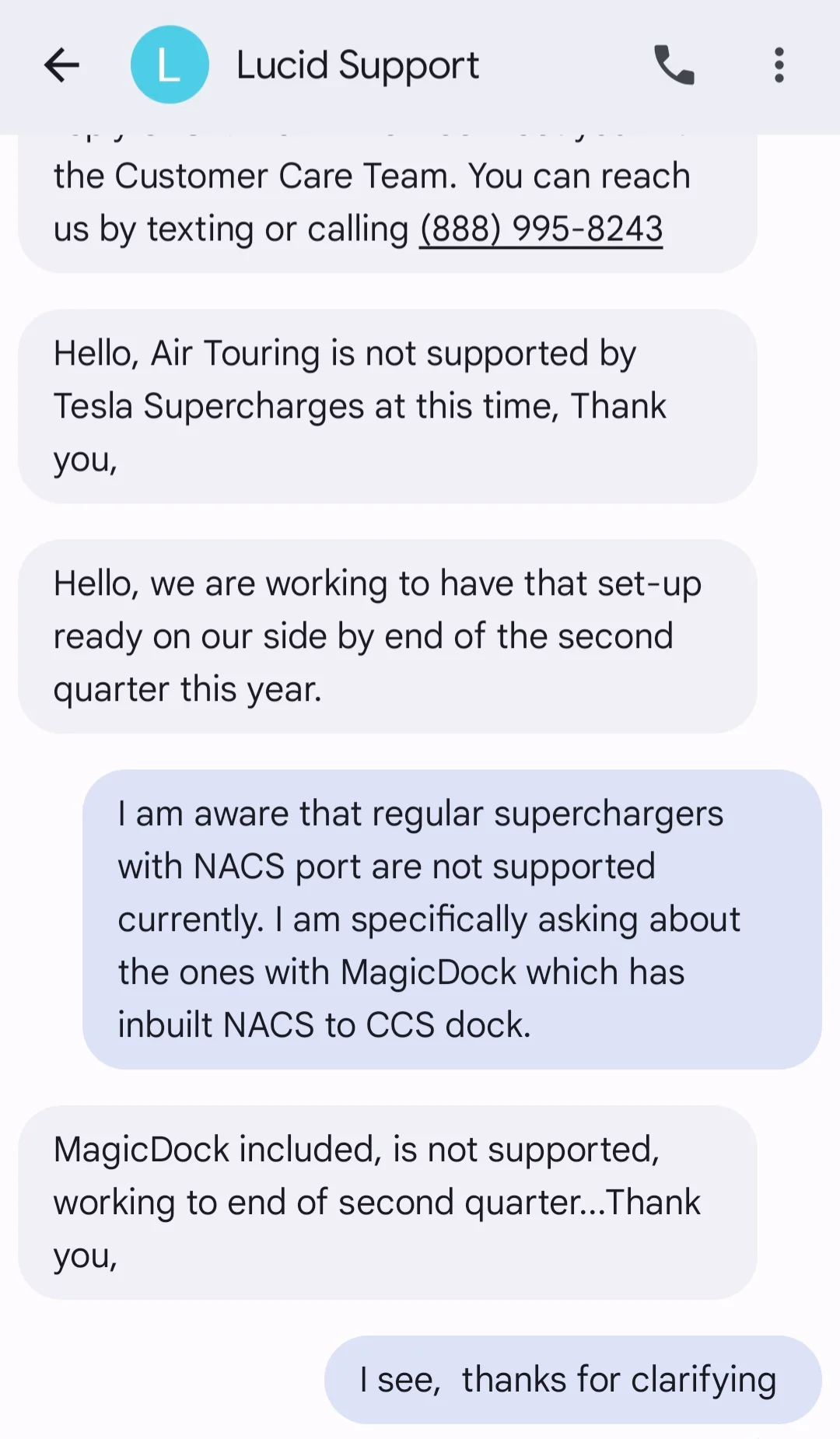The width and height of the screenshot is (840, 1439).
Task: Go back to the conversations list
Action: coord(61,65)
